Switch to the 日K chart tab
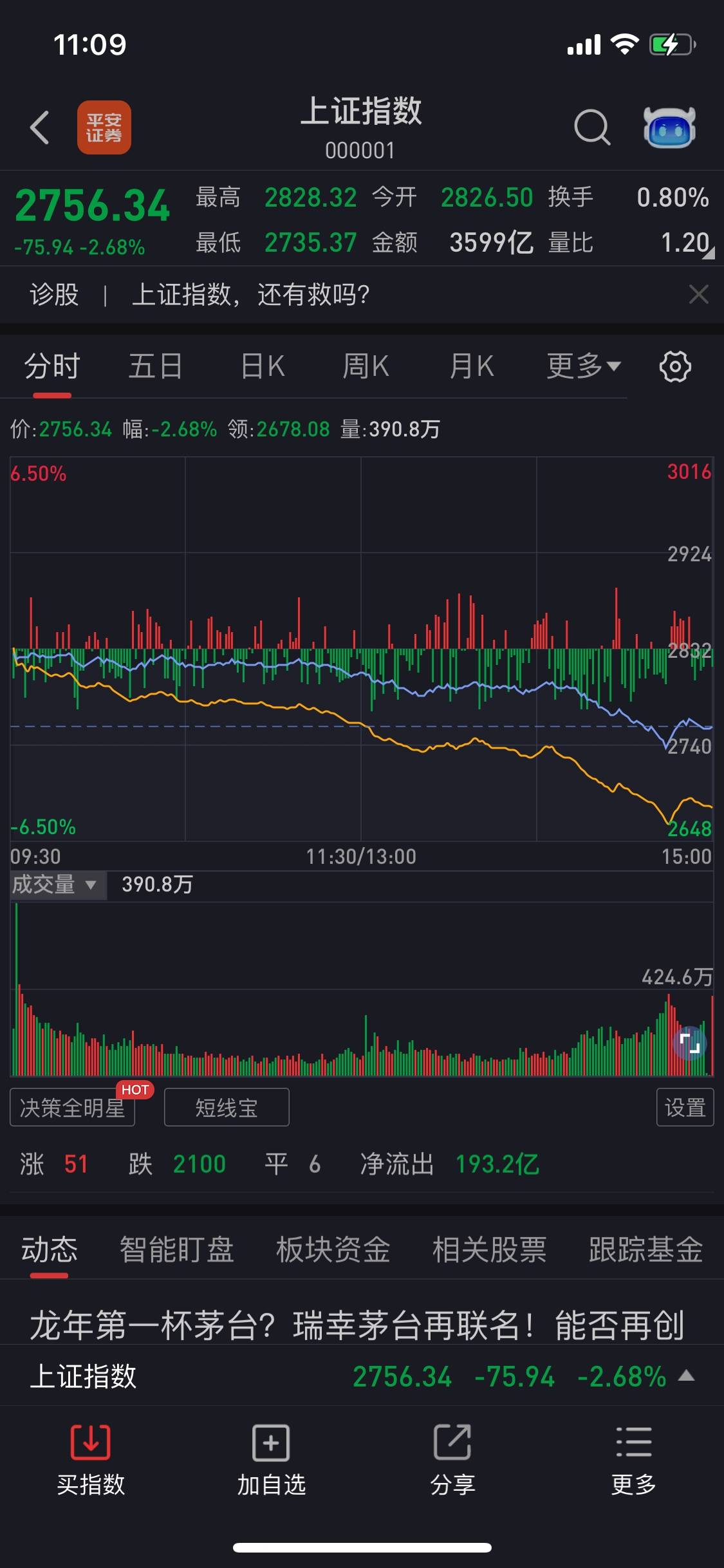 pyautogui.click(x=263, y=367)
